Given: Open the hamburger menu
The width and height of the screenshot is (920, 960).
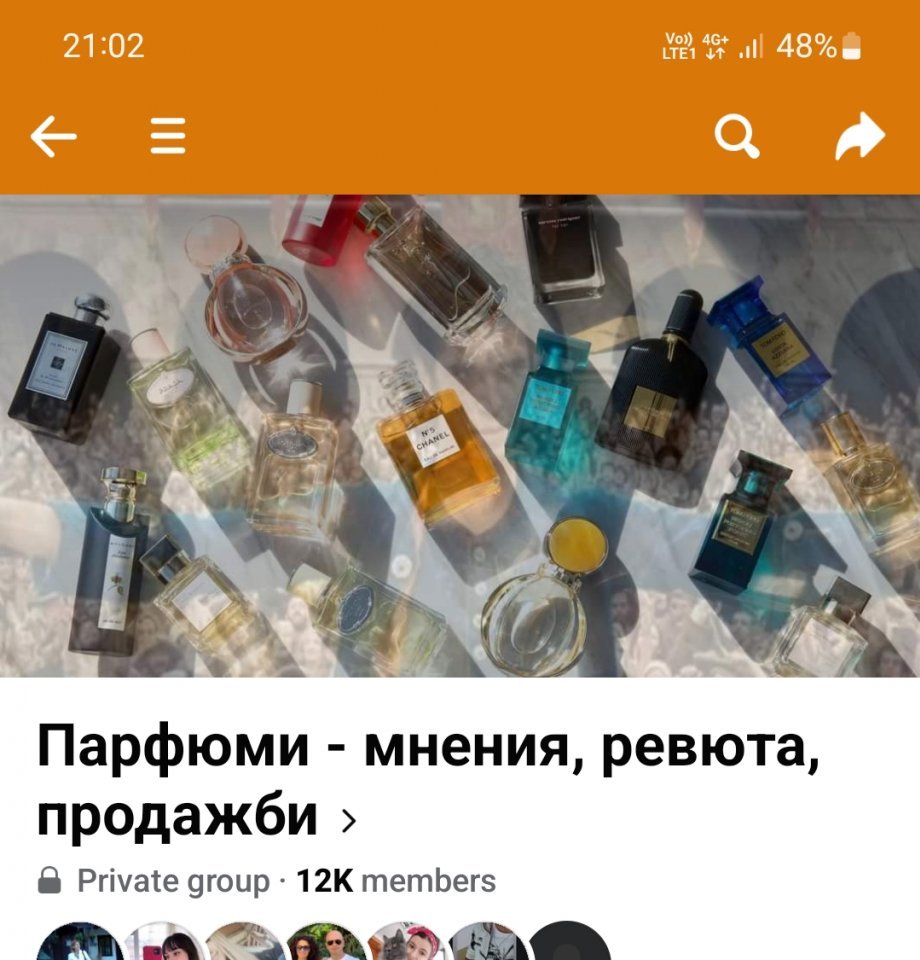Looking at the screenshot, I should [x=168, y=137].
